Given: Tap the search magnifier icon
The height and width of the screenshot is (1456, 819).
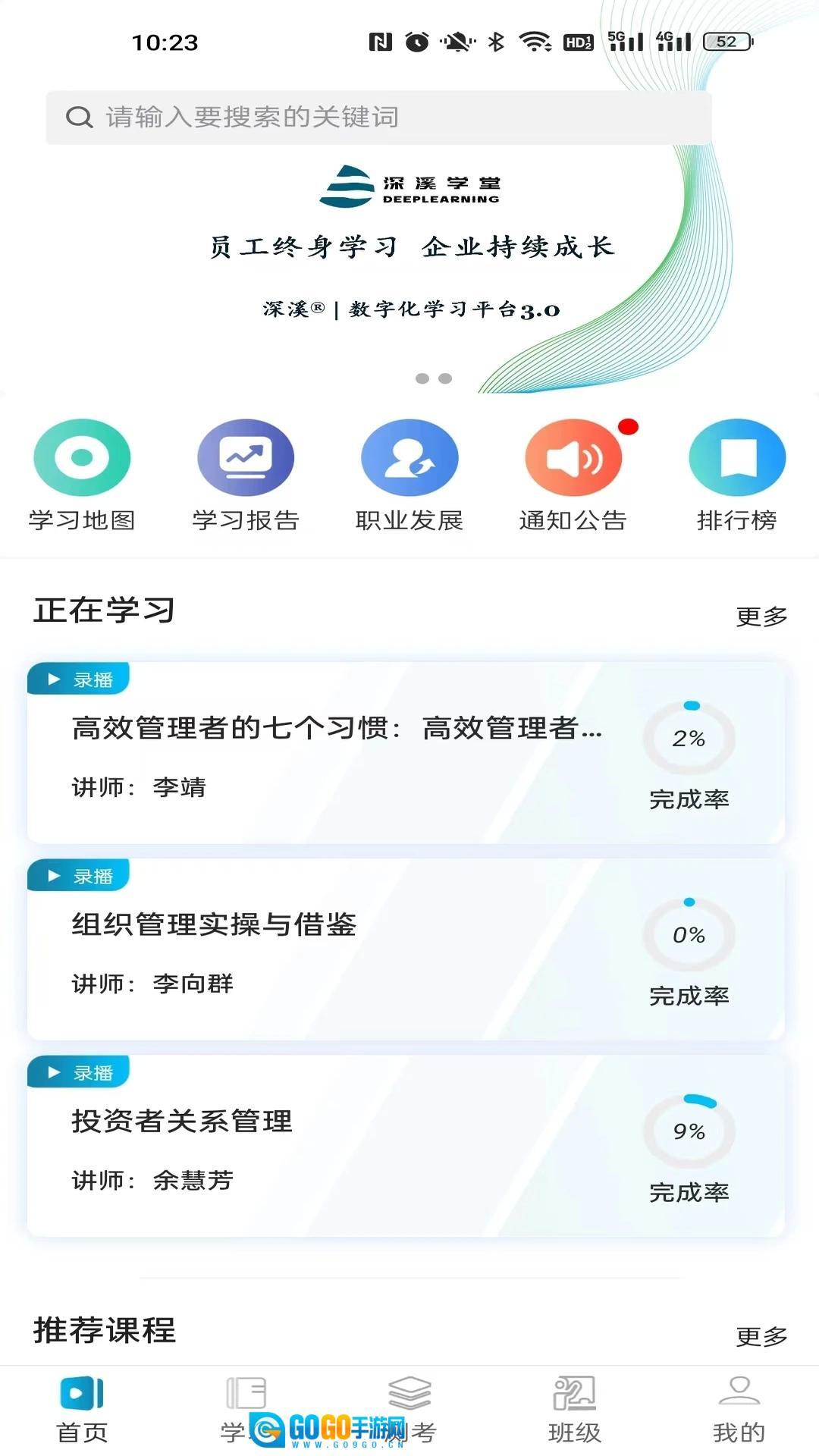Looking at the screenshot, I should pos(78,116).
